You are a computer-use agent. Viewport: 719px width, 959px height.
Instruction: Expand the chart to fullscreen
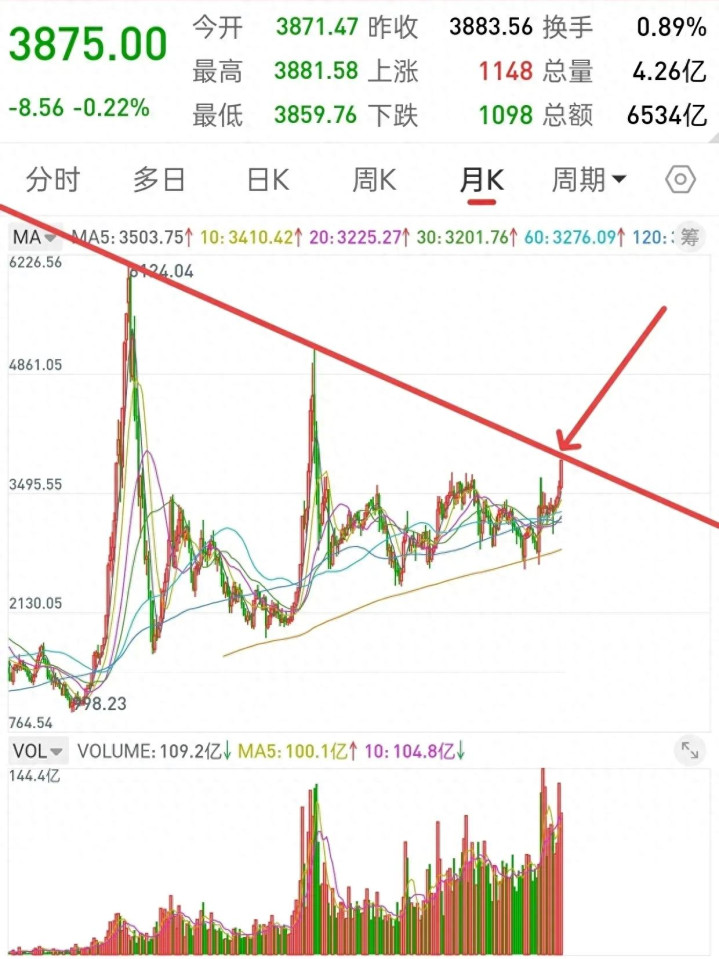tap(690, 750)
